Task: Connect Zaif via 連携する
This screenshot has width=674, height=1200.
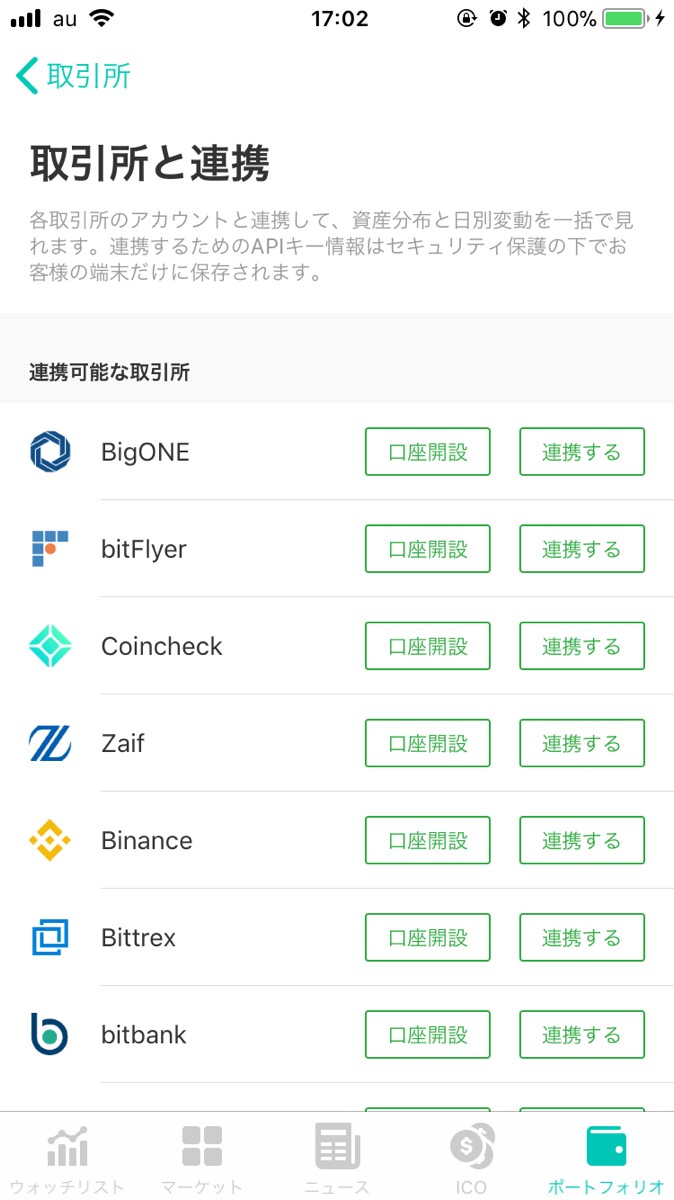Action: (x=581, y=743)
